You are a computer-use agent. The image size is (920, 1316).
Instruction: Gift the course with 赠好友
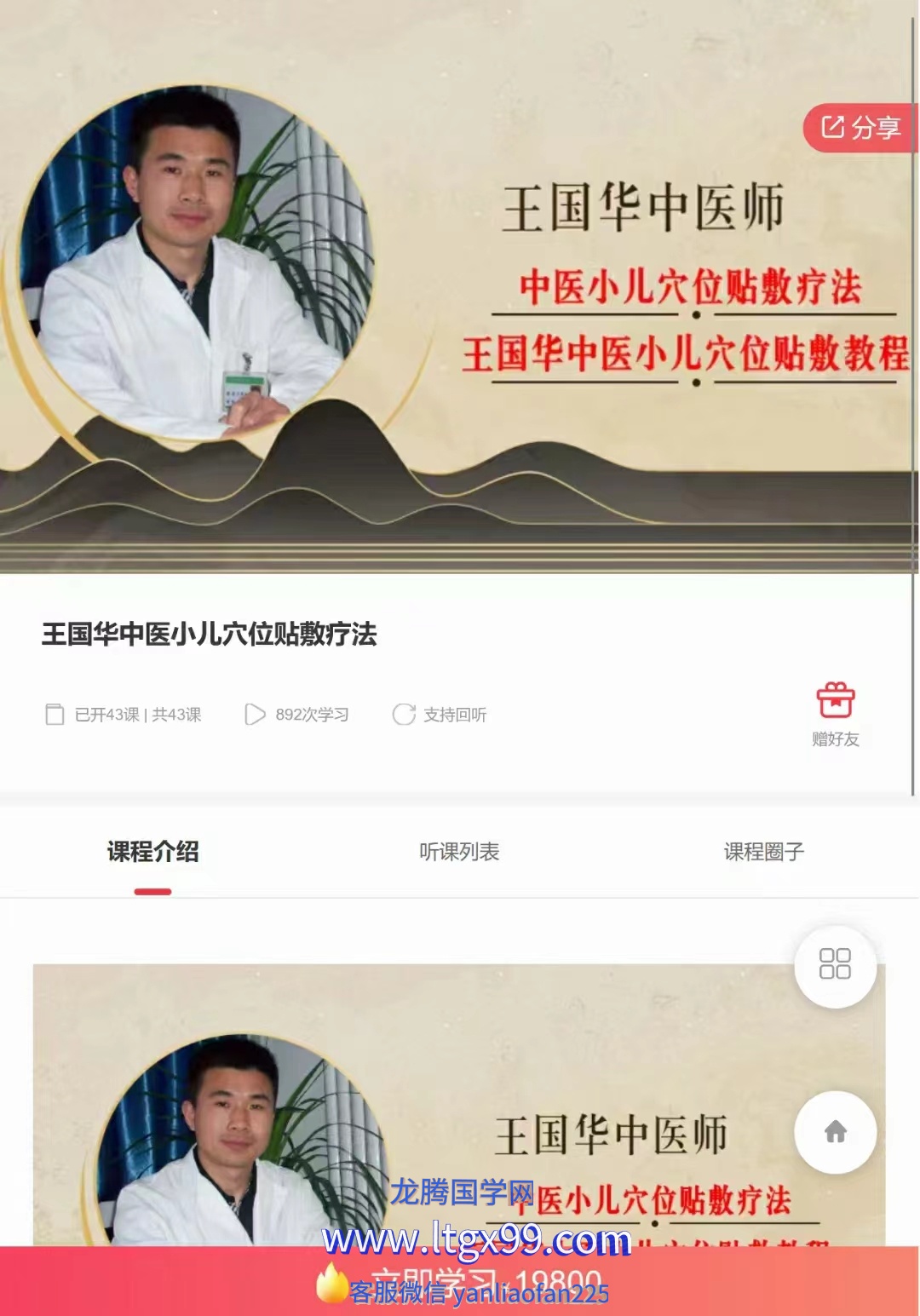(x=835, y=714)
